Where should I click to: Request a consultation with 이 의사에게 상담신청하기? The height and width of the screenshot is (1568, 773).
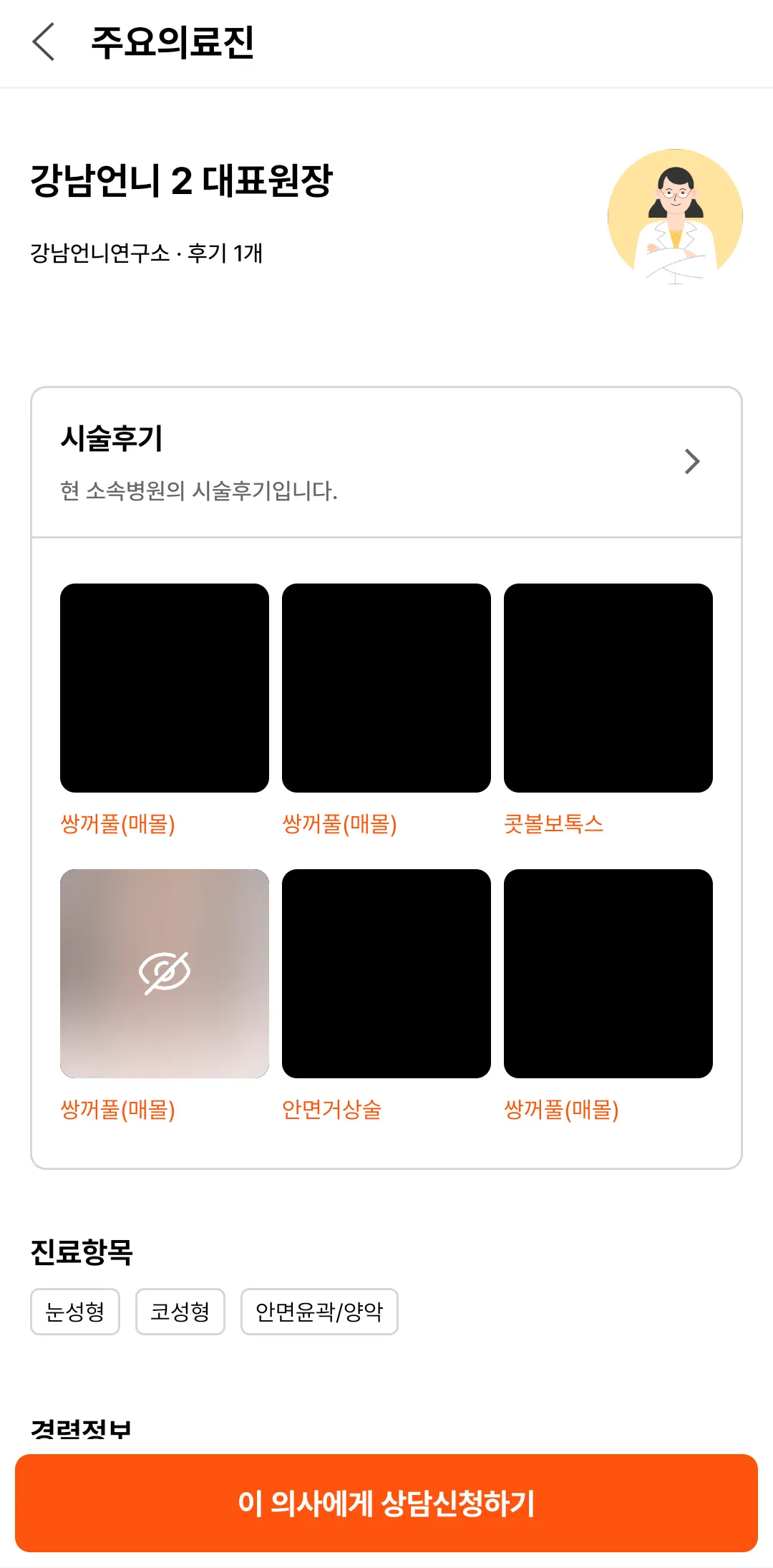tap(386, 1502)
